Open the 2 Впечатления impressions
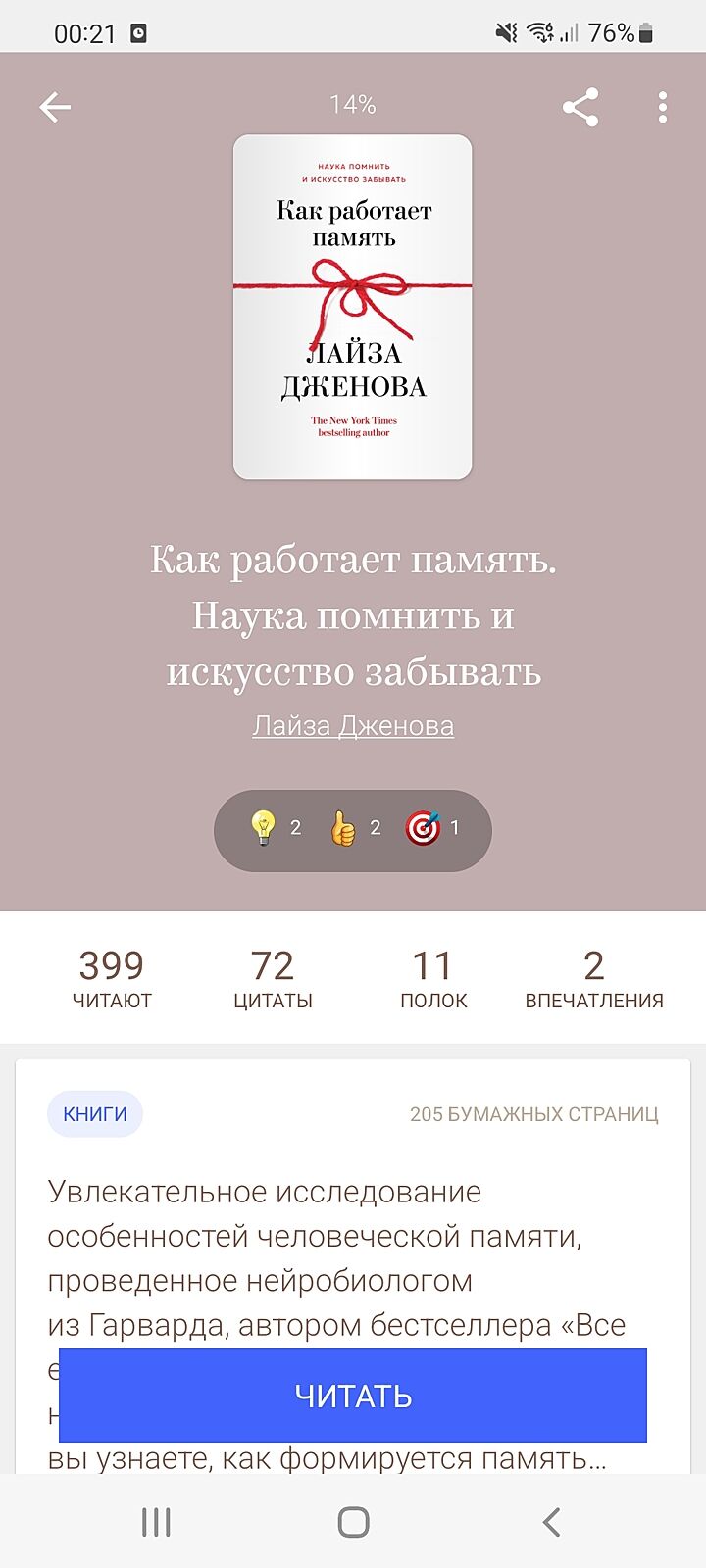Image resolution: width=706 pixels, height=1568 pixels. (594, 978)
